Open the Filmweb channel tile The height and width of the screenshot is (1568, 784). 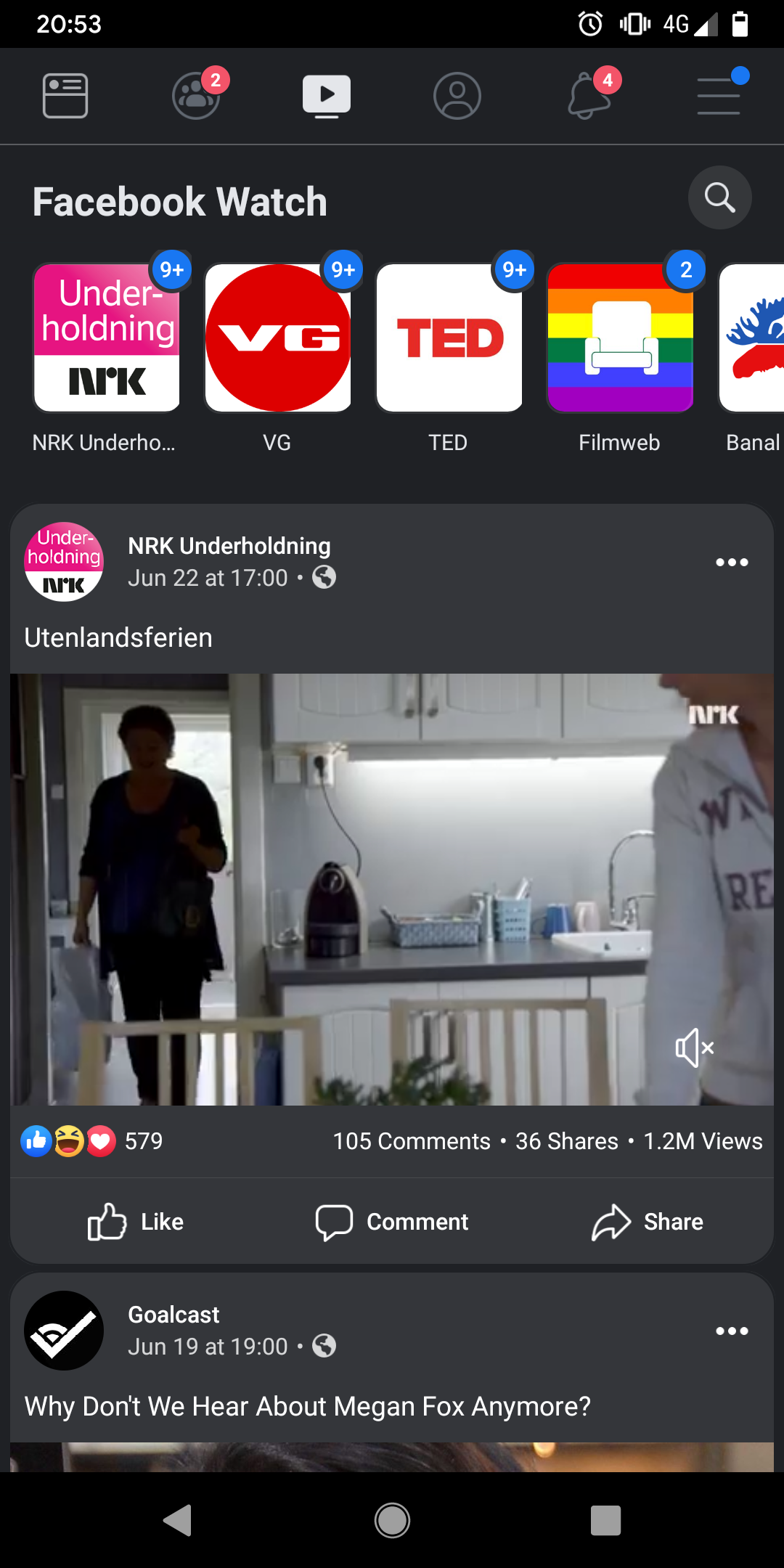621,338
